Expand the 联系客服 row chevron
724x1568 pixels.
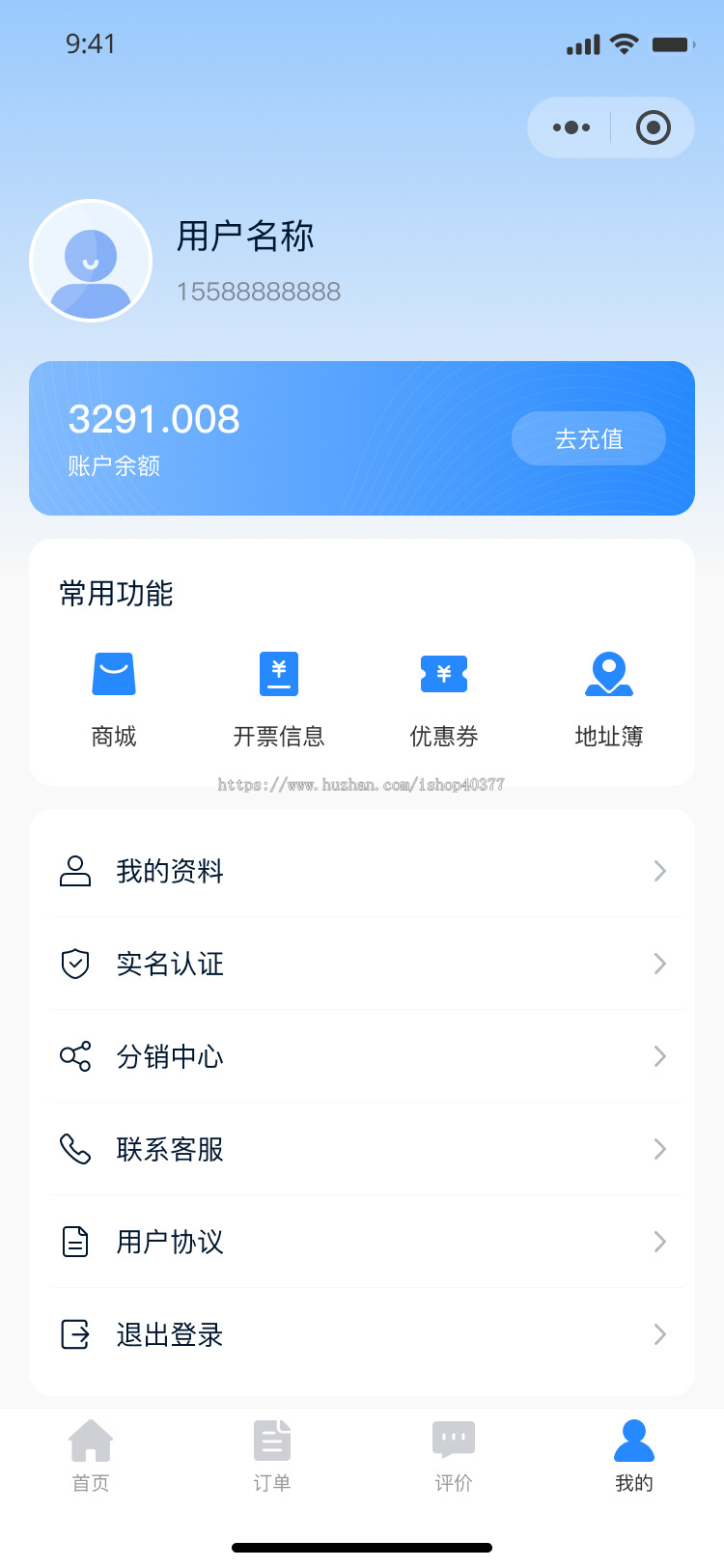coord(659,1149)
